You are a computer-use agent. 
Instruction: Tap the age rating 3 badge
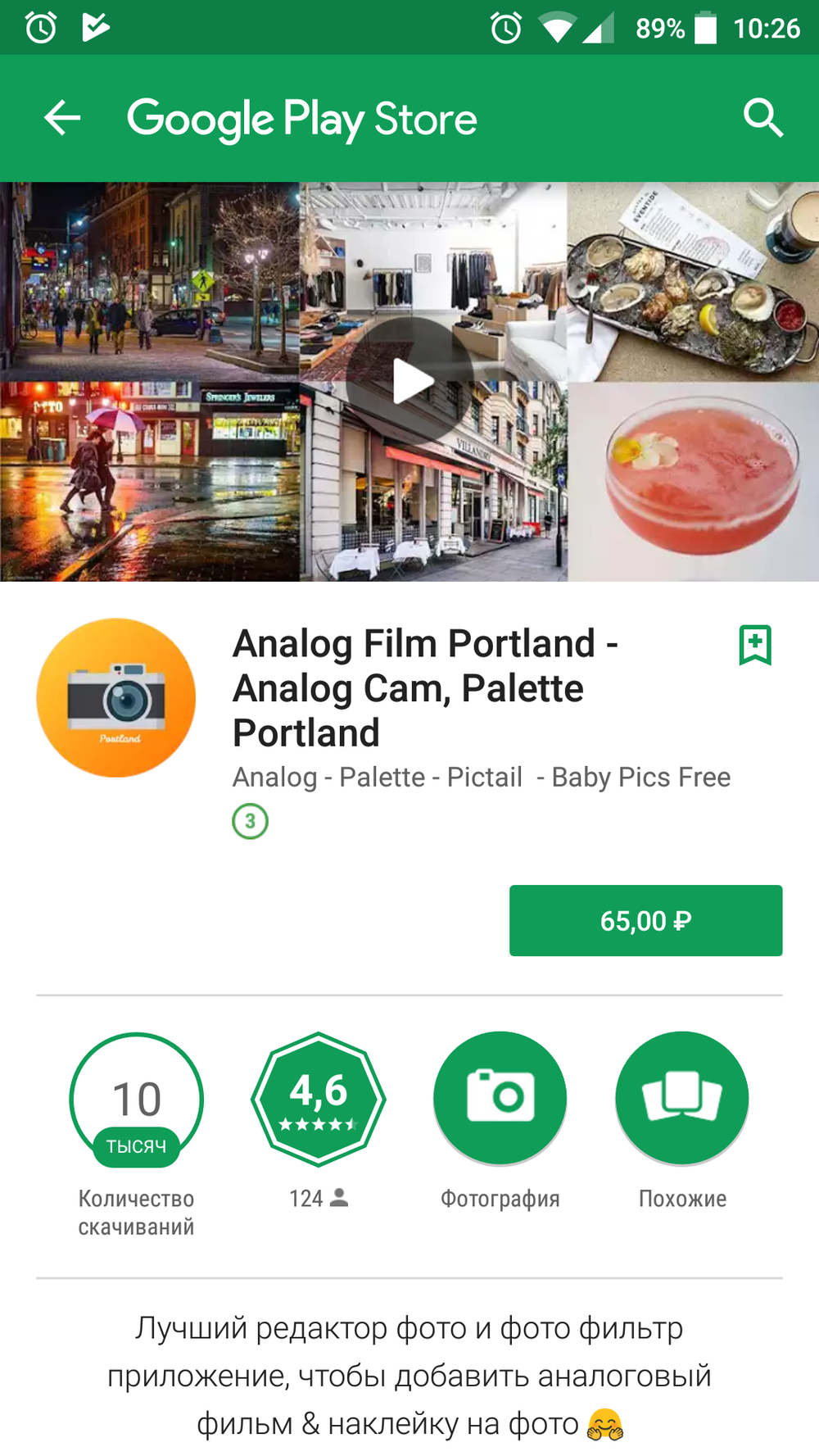[250, 821]
